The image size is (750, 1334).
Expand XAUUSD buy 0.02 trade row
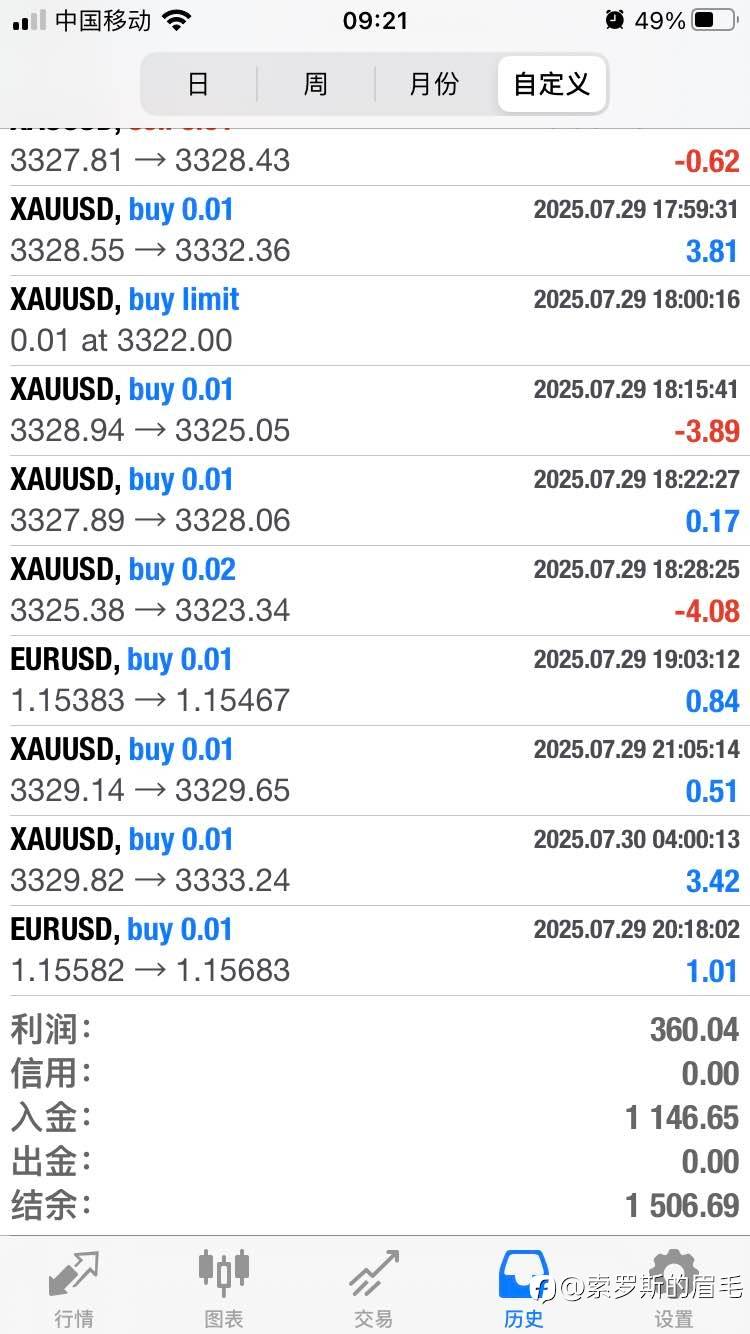(x=375, y=590)
